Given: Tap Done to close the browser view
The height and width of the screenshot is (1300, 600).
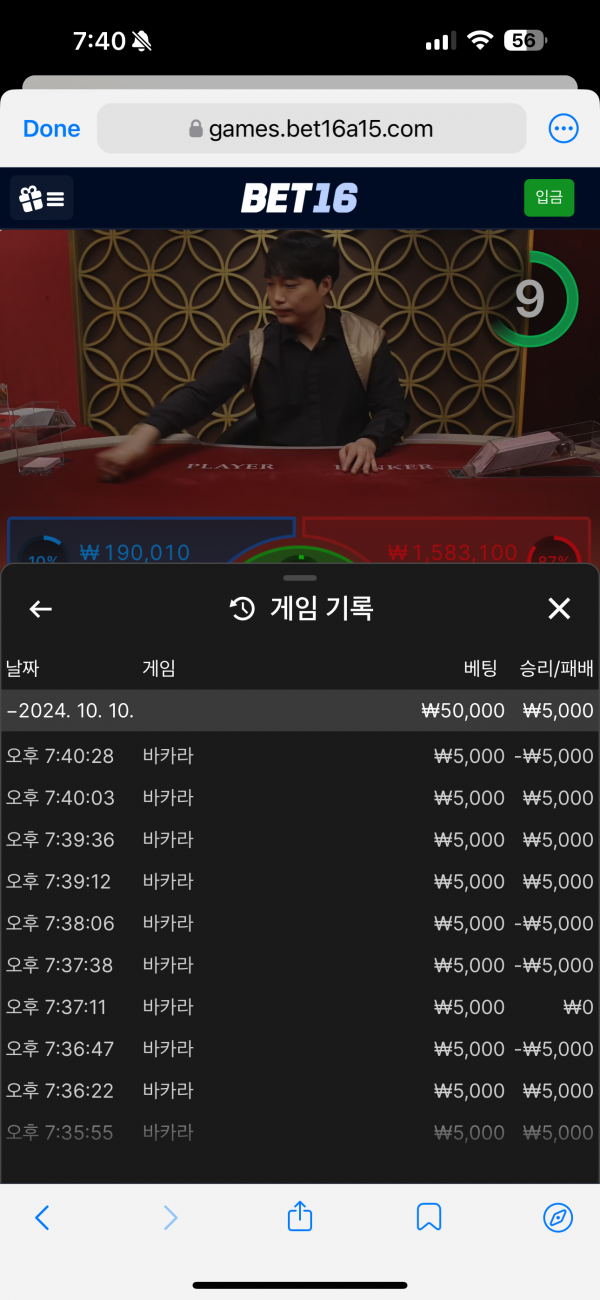Looking at the screenshot, I should (x=51, y=129).
